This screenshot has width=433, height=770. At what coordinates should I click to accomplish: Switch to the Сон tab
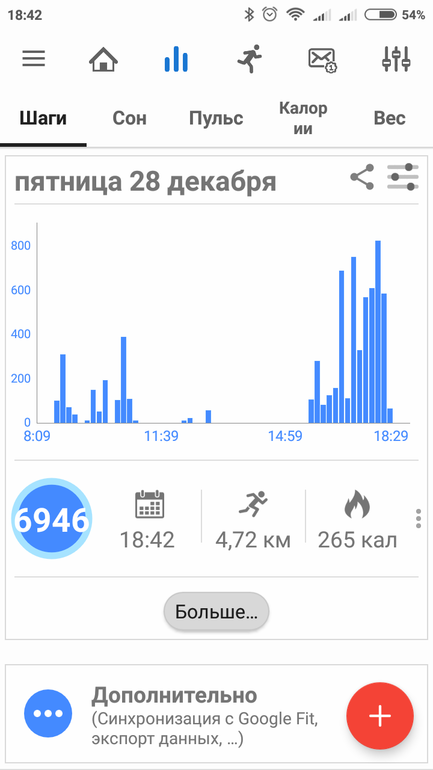[130, 118]
